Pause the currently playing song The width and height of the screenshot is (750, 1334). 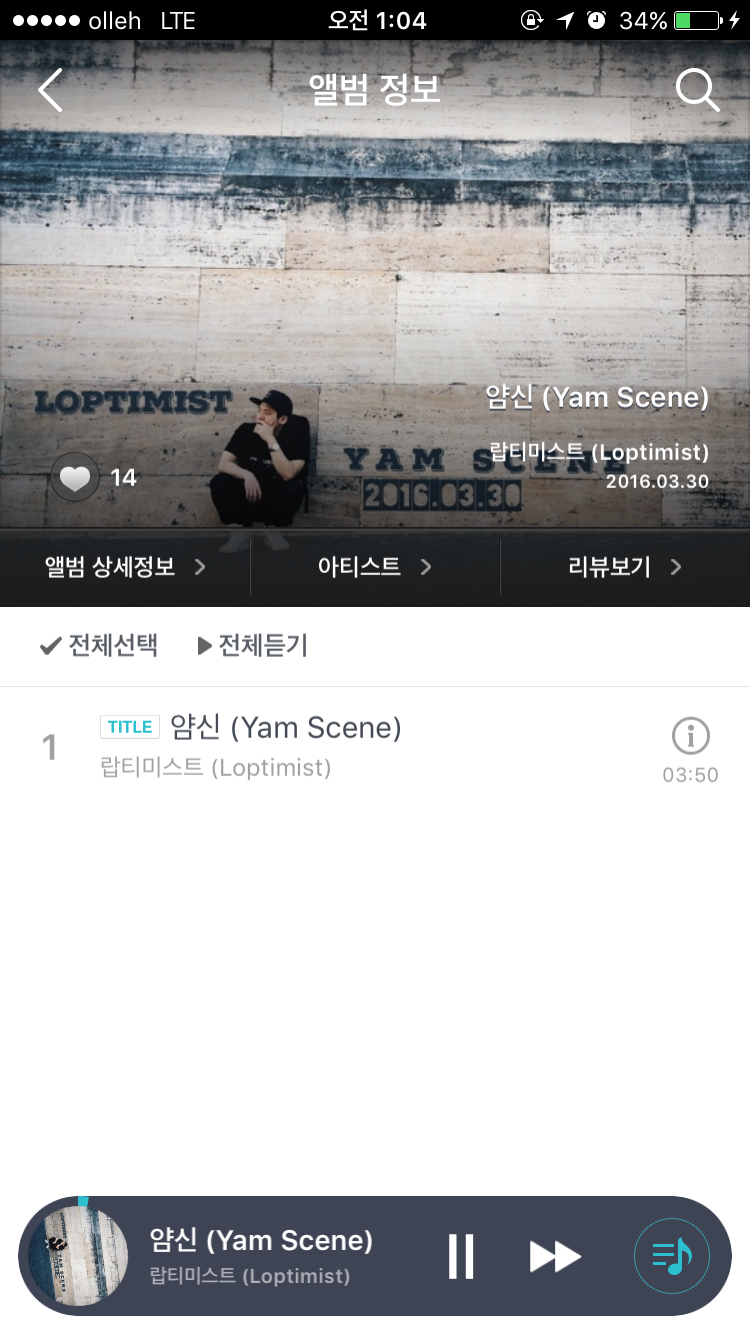point(461,1256)
